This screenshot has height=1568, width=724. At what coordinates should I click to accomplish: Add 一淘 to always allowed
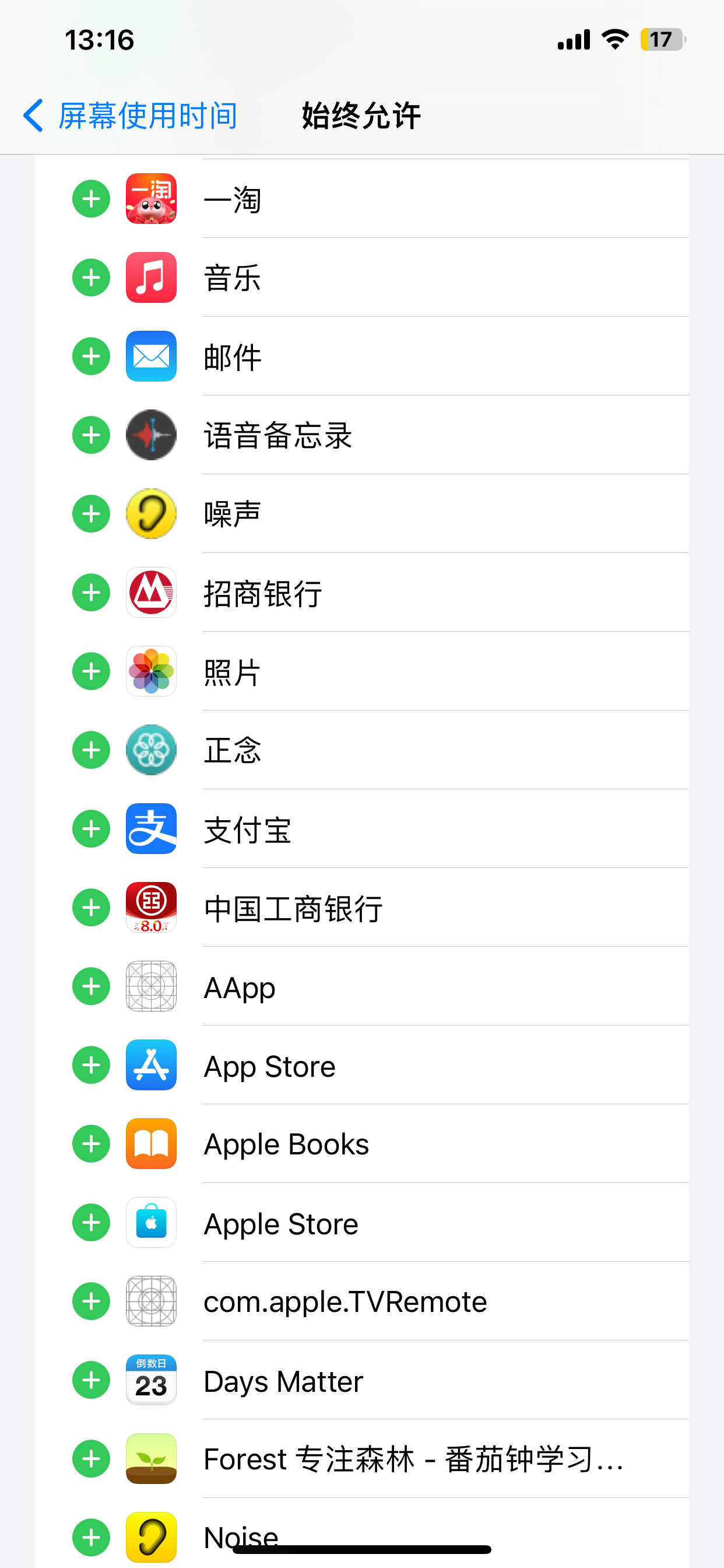point(92,199)
